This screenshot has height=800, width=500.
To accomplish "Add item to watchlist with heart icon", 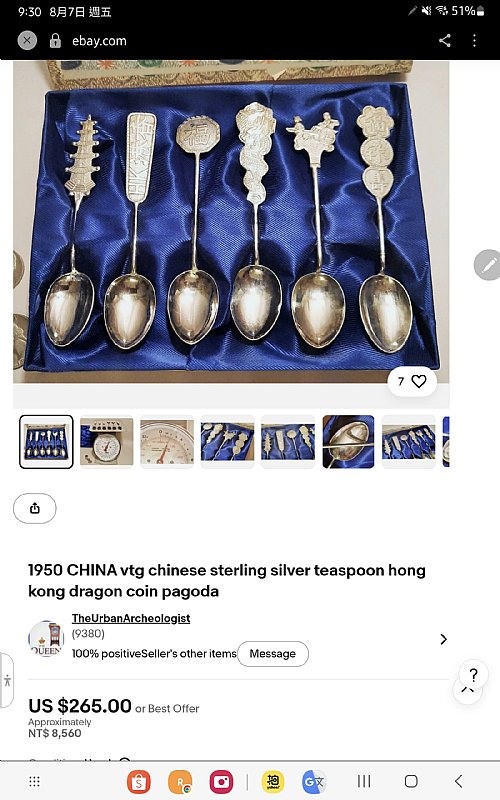I will click(412, 382).
